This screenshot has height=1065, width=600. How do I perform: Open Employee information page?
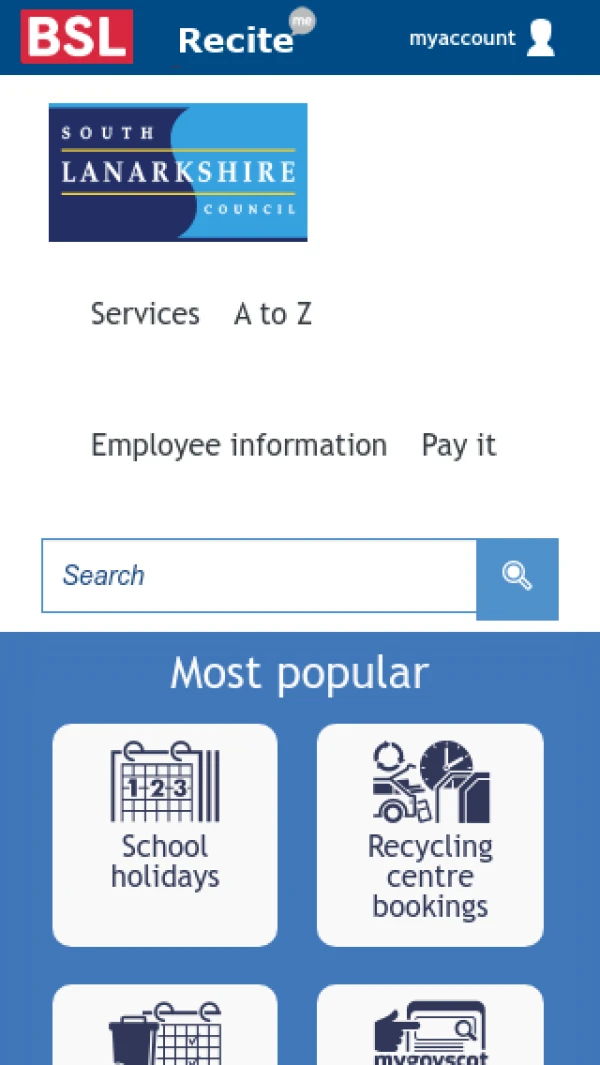239,445
